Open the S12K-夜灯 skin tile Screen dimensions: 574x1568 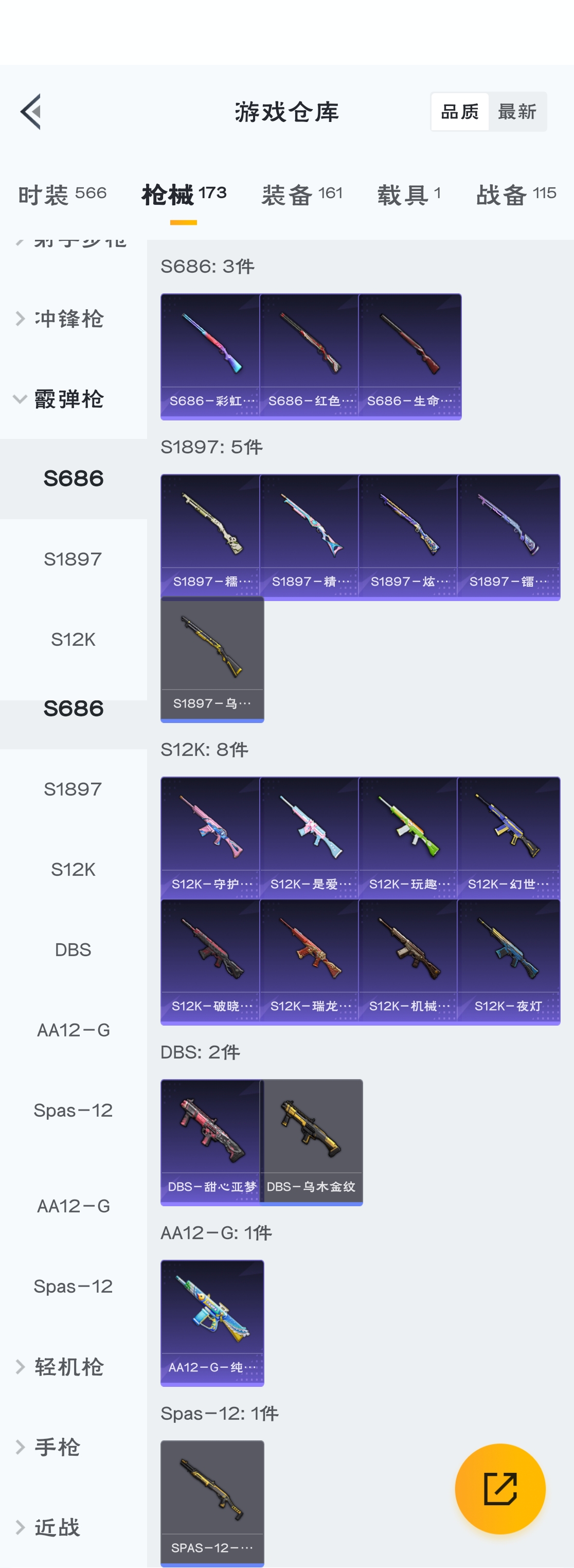click(508, 962)
